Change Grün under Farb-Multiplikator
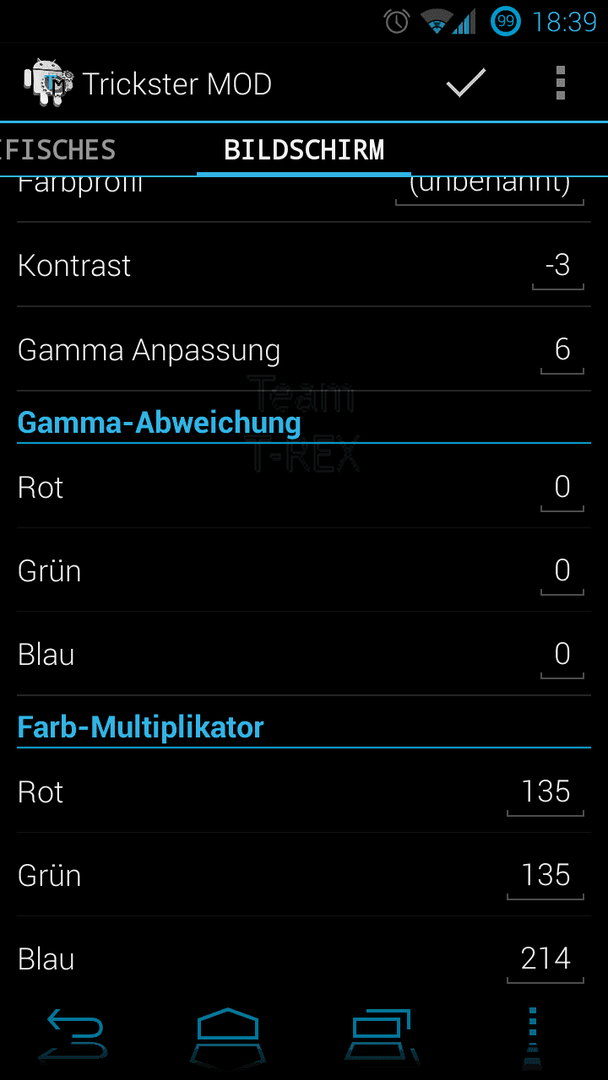Image resolution: width=608 pixels, height=1080 pixels. (545, 876)
